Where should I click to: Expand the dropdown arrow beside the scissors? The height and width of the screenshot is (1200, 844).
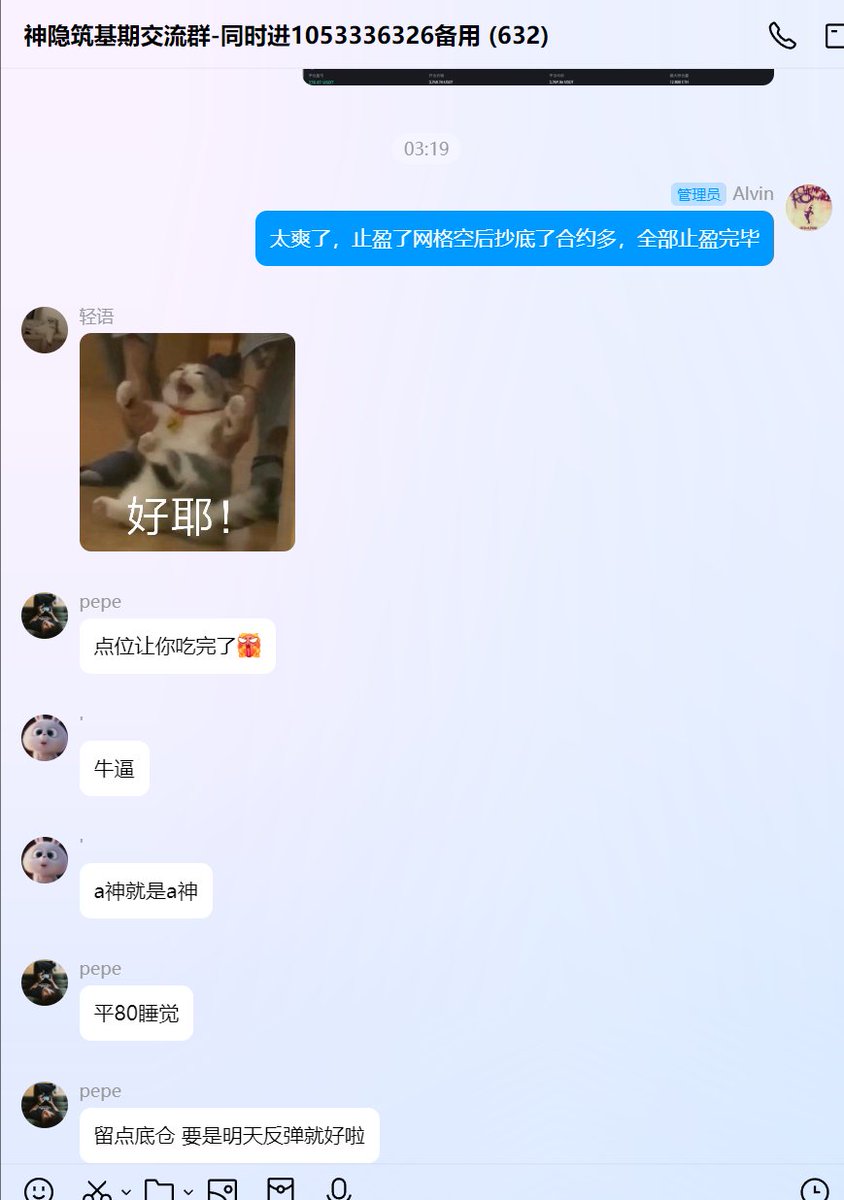coord(126,1192)
